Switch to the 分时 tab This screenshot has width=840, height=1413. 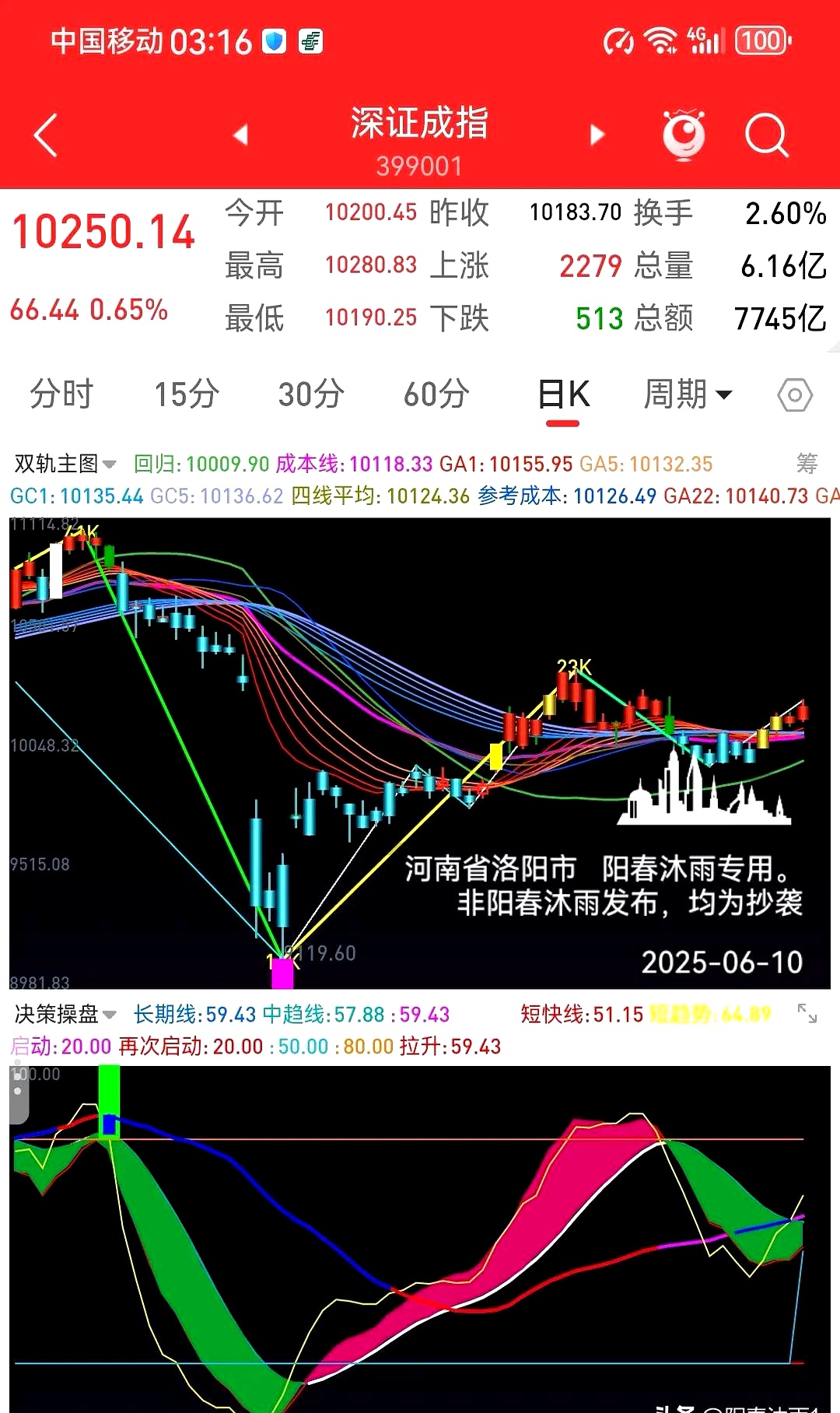pos(62,395)
